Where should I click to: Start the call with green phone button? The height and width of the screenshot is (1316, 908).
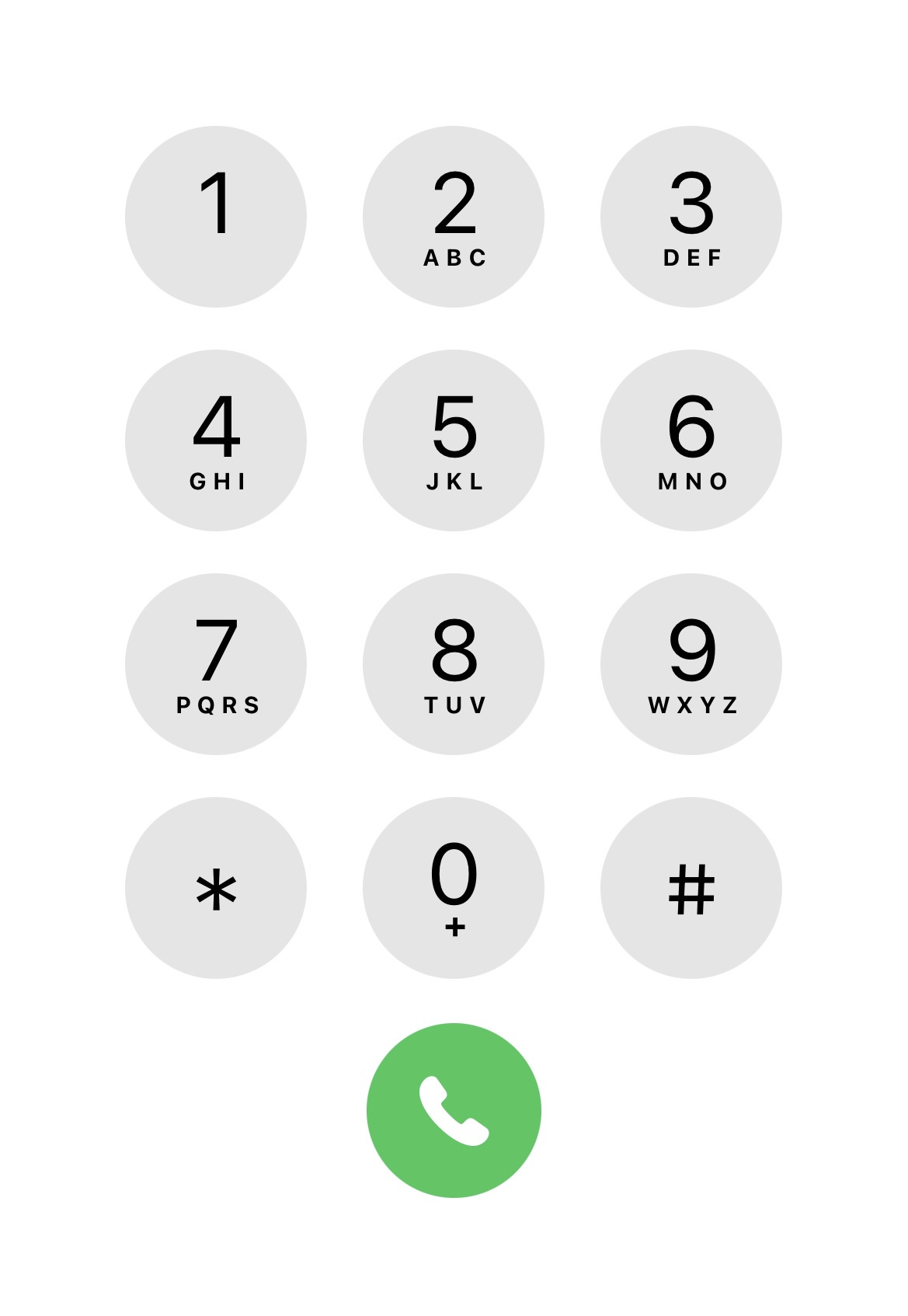point(454,1111)
